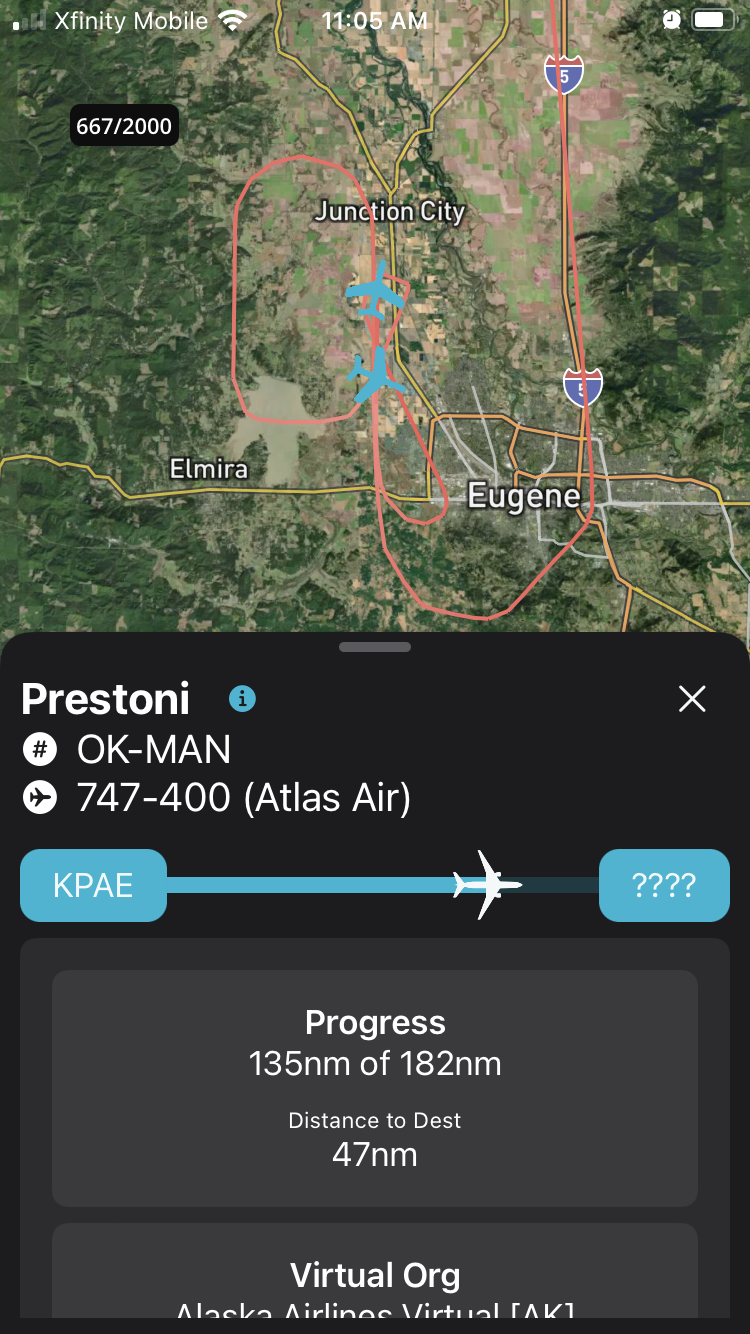The image size is (750, 1334).
Task: Close the Prestoni flight details panel
Action: click(692, 699)
